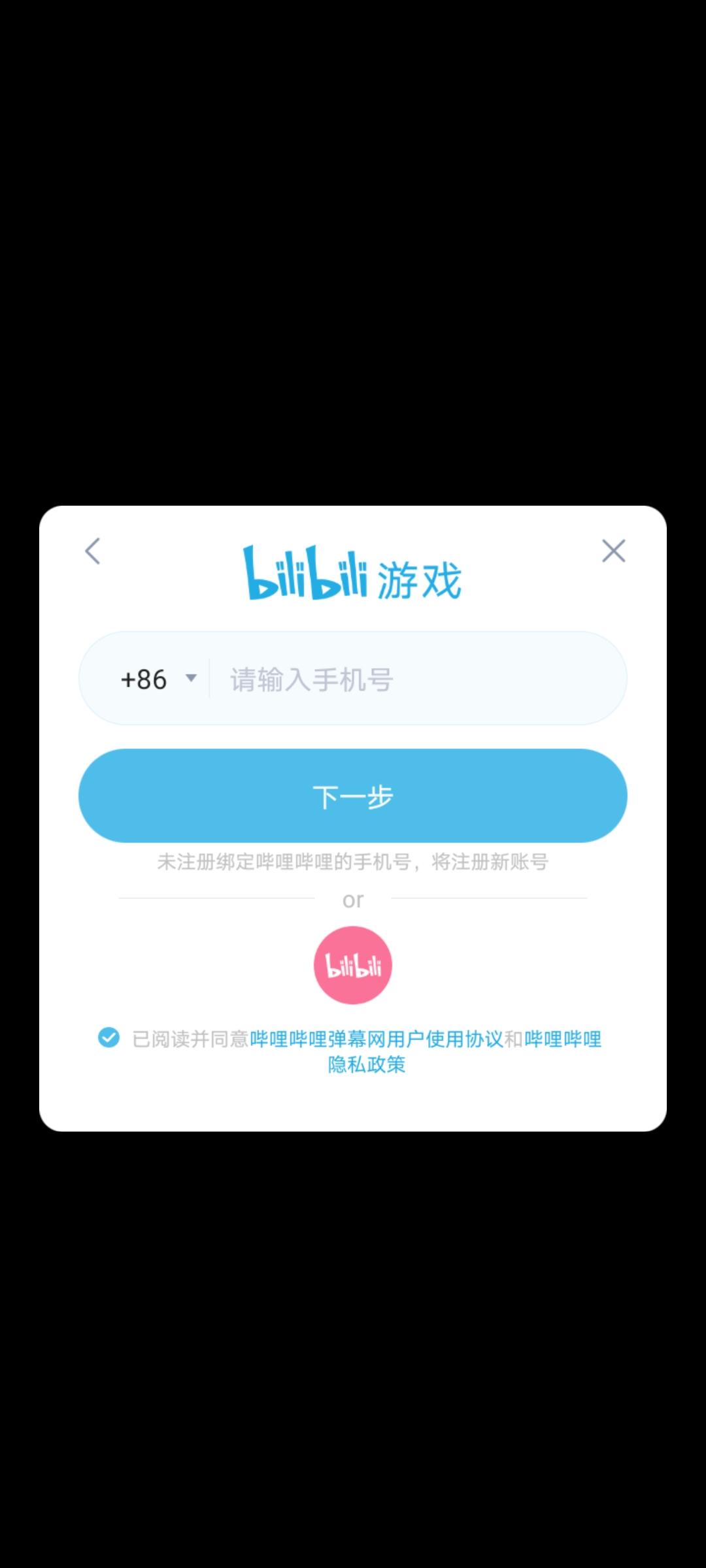706x1568 pixels.
Task: Click the bilibili 游戏 logo at the top
Action: pyautogui.click(x=353, y=575)
